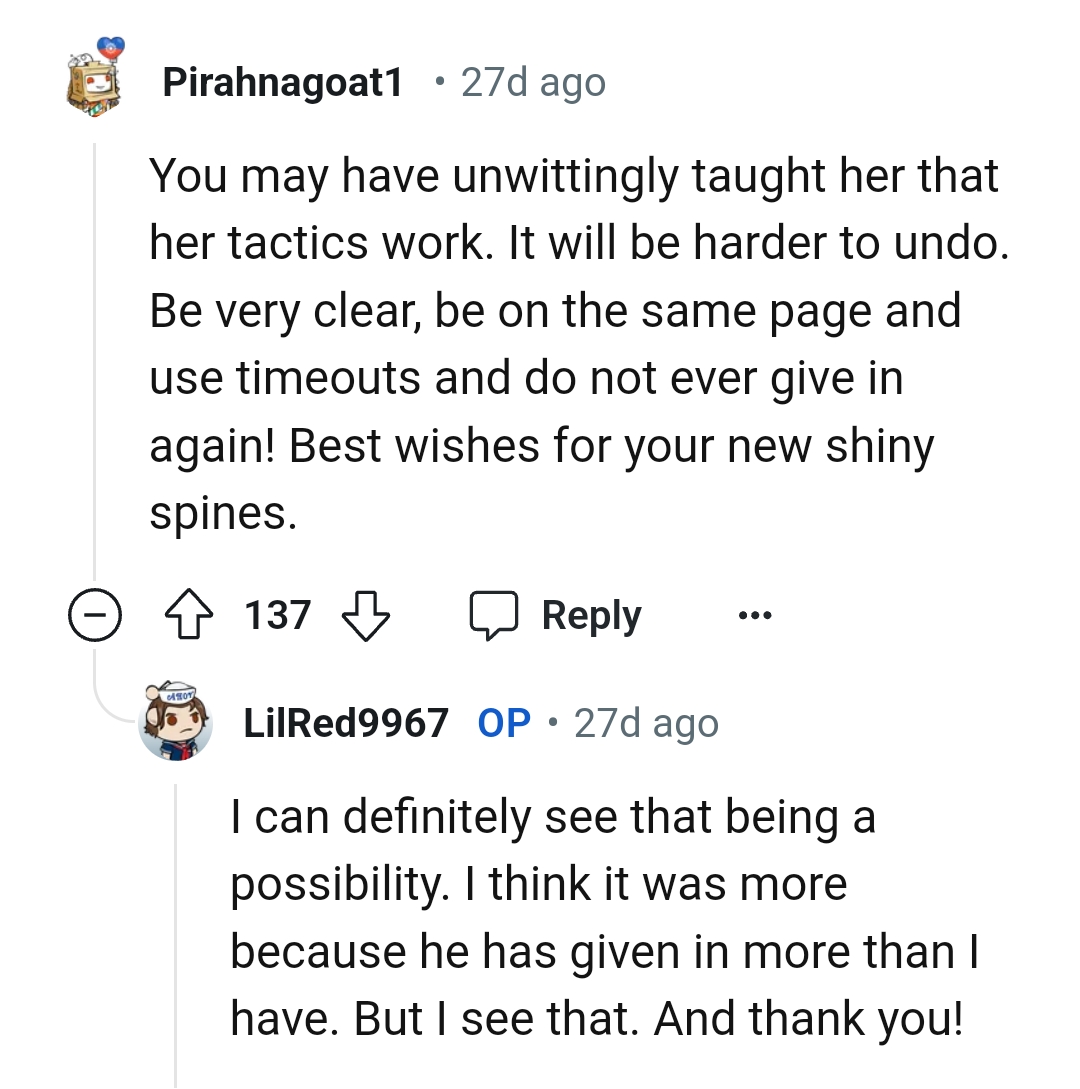
Task: Open LilRed9967's profile
Action: [x=346, y=723]
